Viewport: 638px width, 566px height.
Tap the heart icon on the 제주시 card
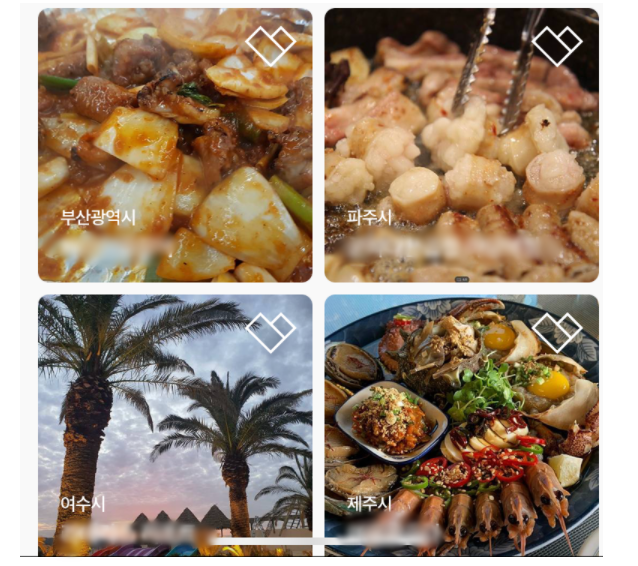[557, 332]
